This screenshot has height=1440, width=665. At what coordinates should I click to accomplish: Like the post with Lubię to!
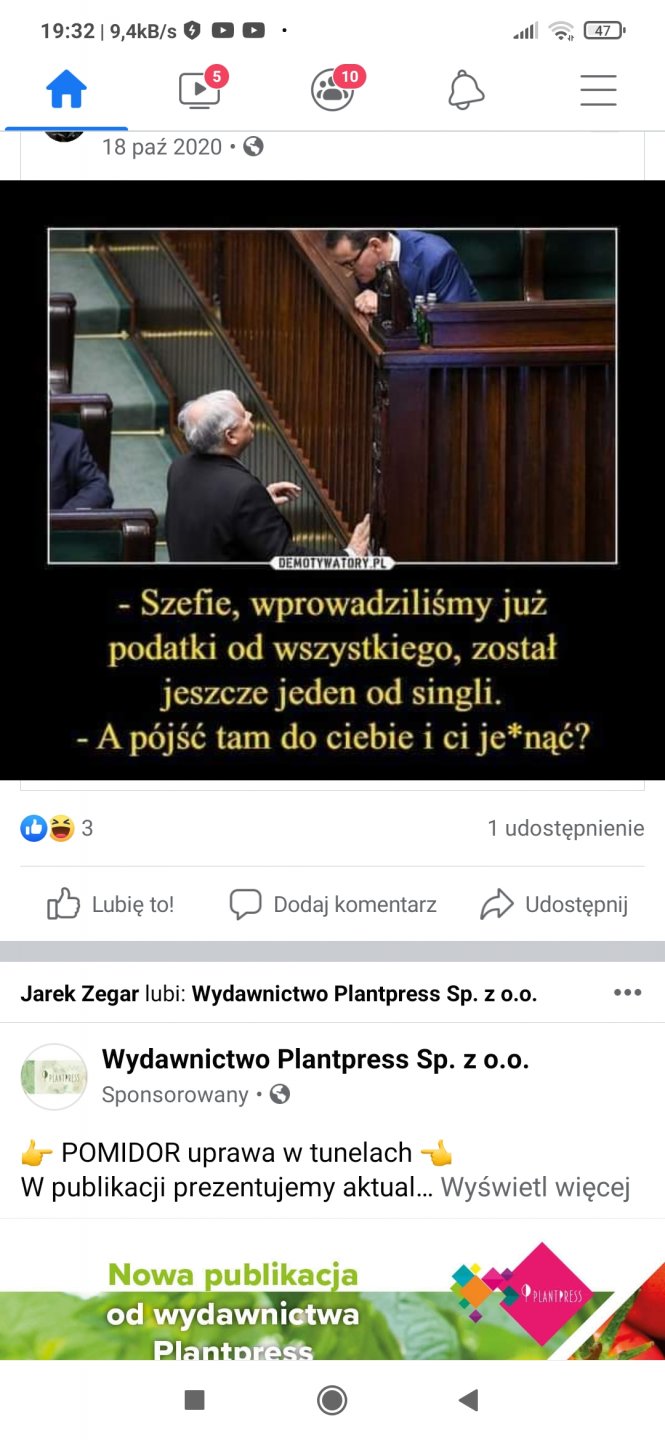tap(111, 905)
